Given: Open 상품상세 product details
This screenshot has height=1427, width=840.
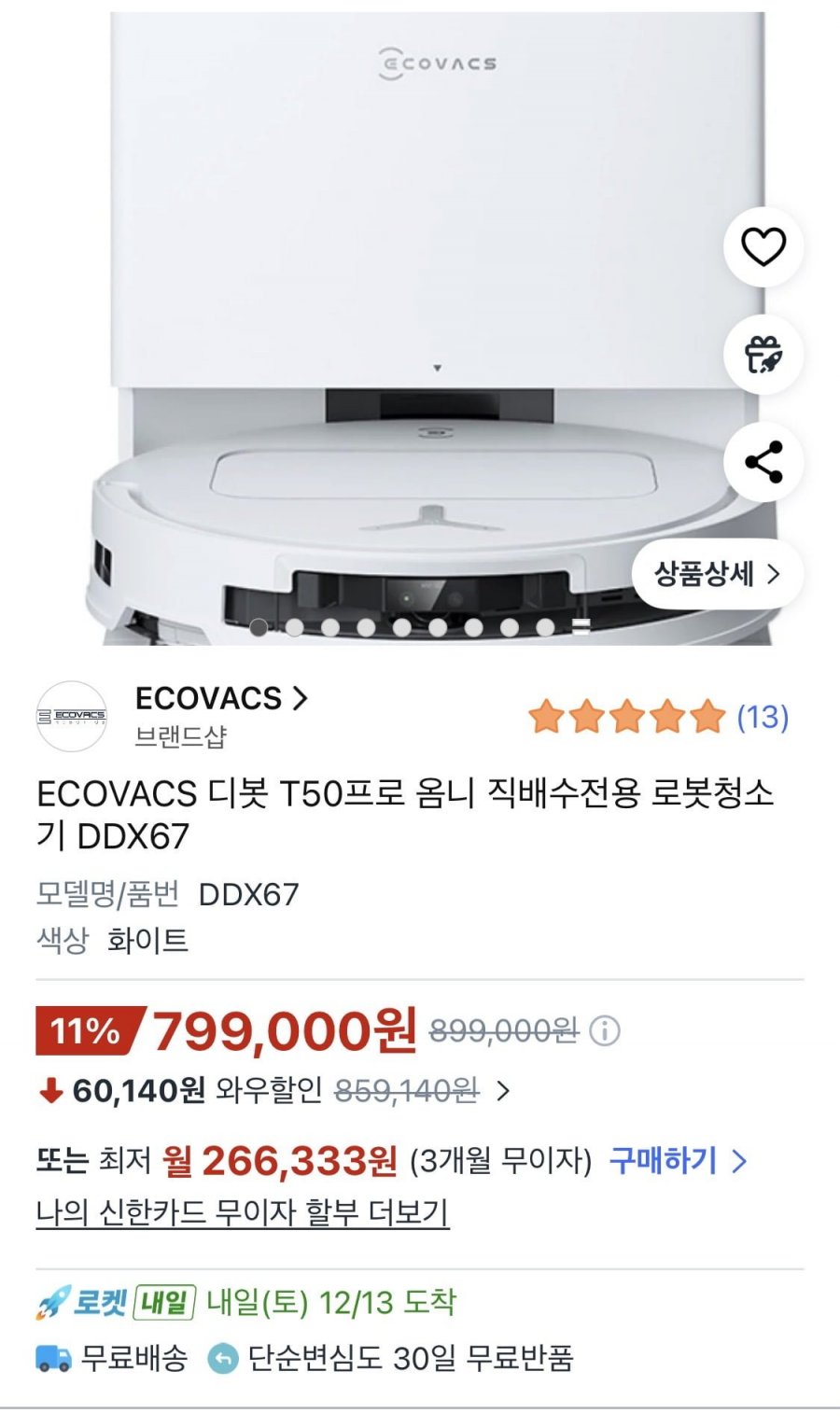Looking at the screenshot, I should [718, 574].
